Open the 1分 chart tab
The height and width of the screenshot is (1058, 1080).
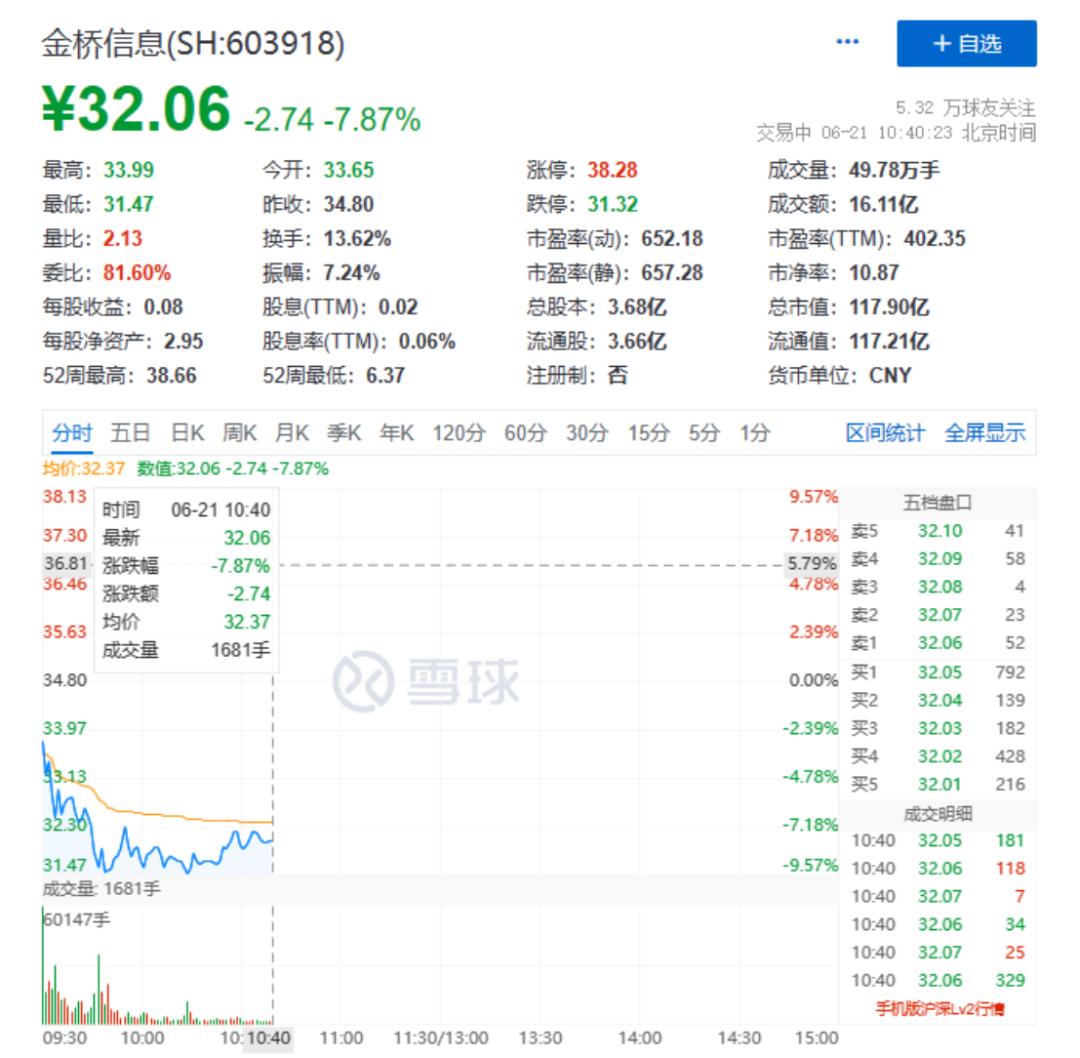click(755, 433)
